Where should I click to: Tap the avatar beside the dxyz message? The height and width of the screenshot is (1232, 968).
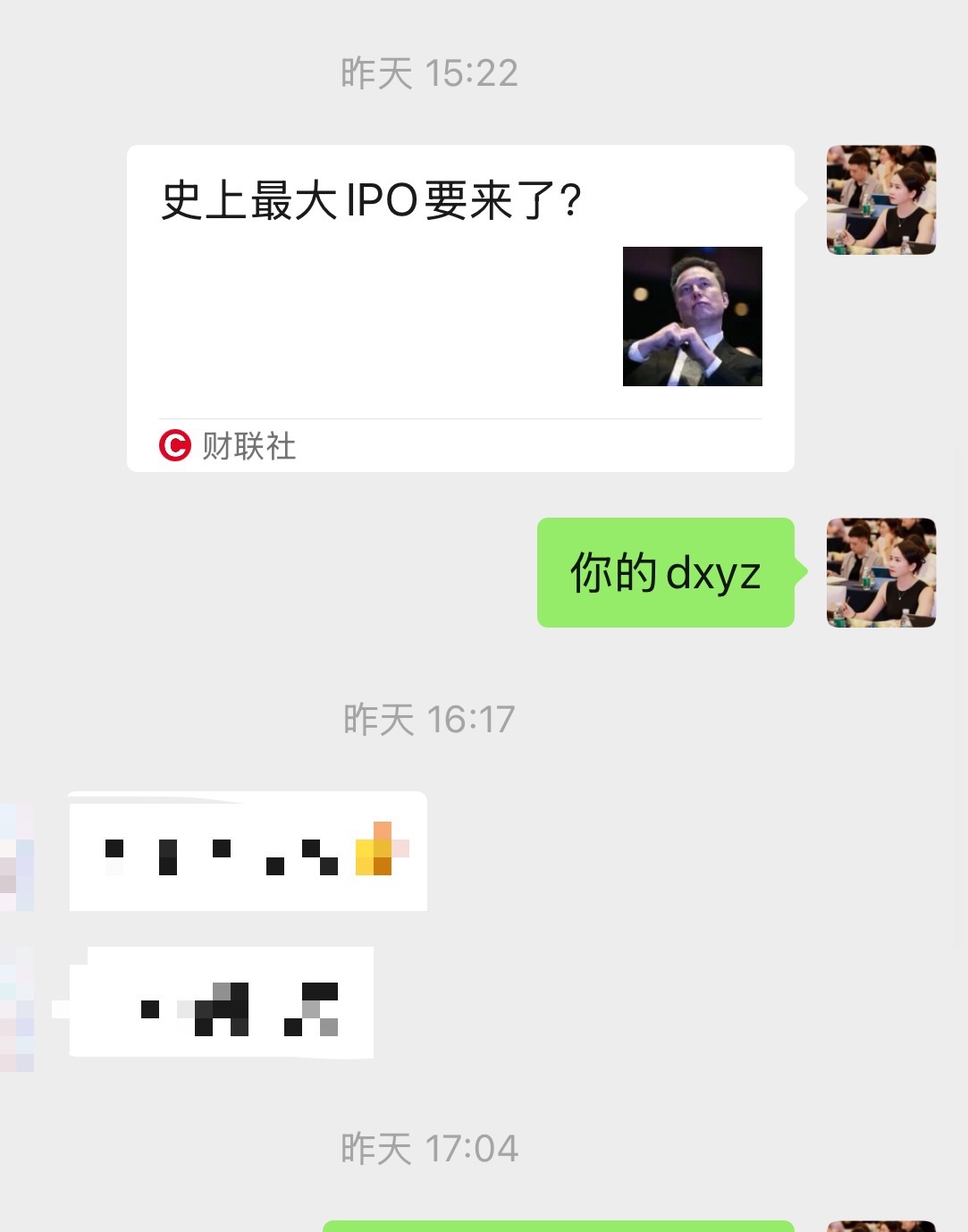(880, 572)
